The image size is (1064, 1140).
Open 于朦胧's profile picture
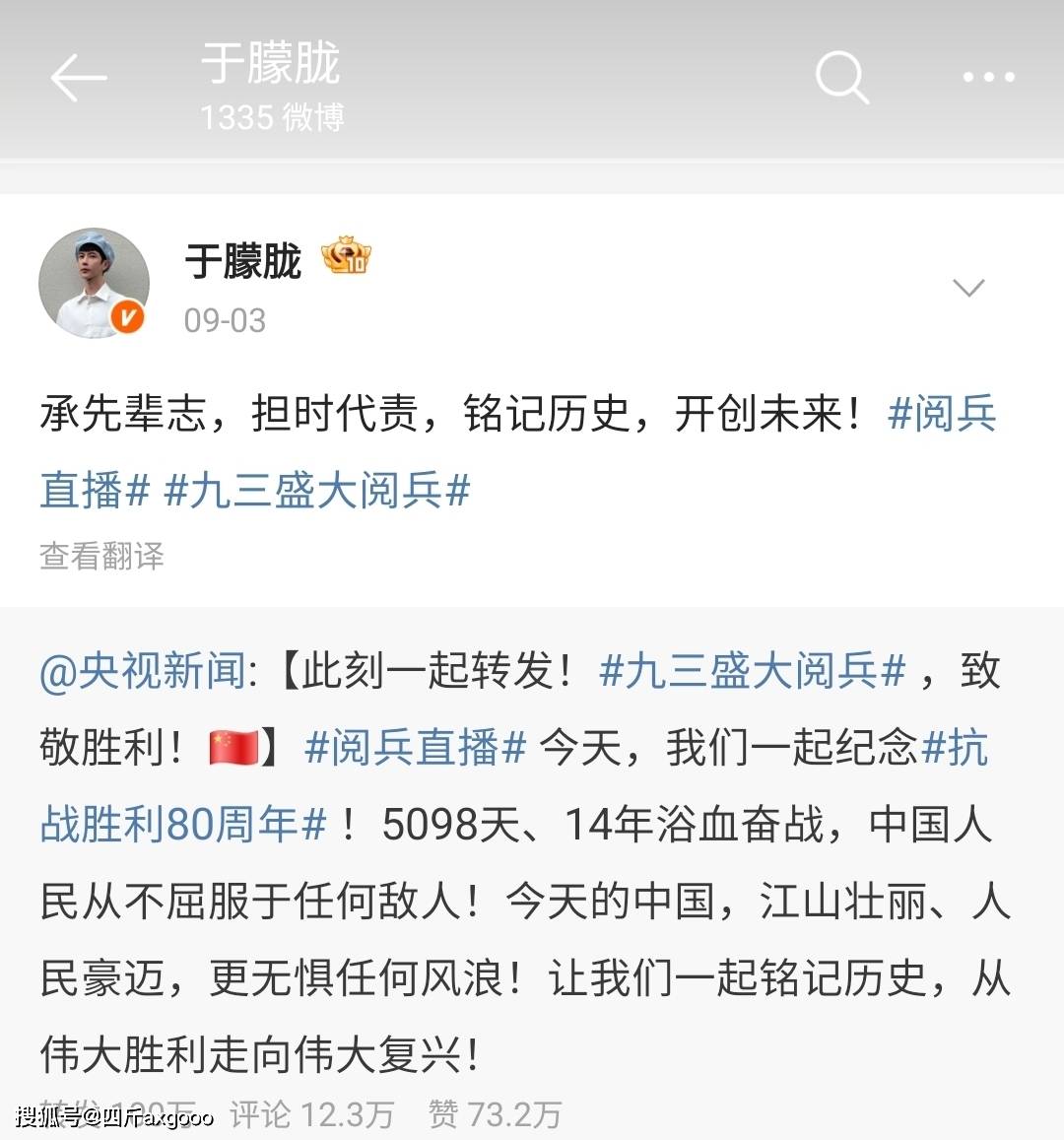(x=94, y=284)
